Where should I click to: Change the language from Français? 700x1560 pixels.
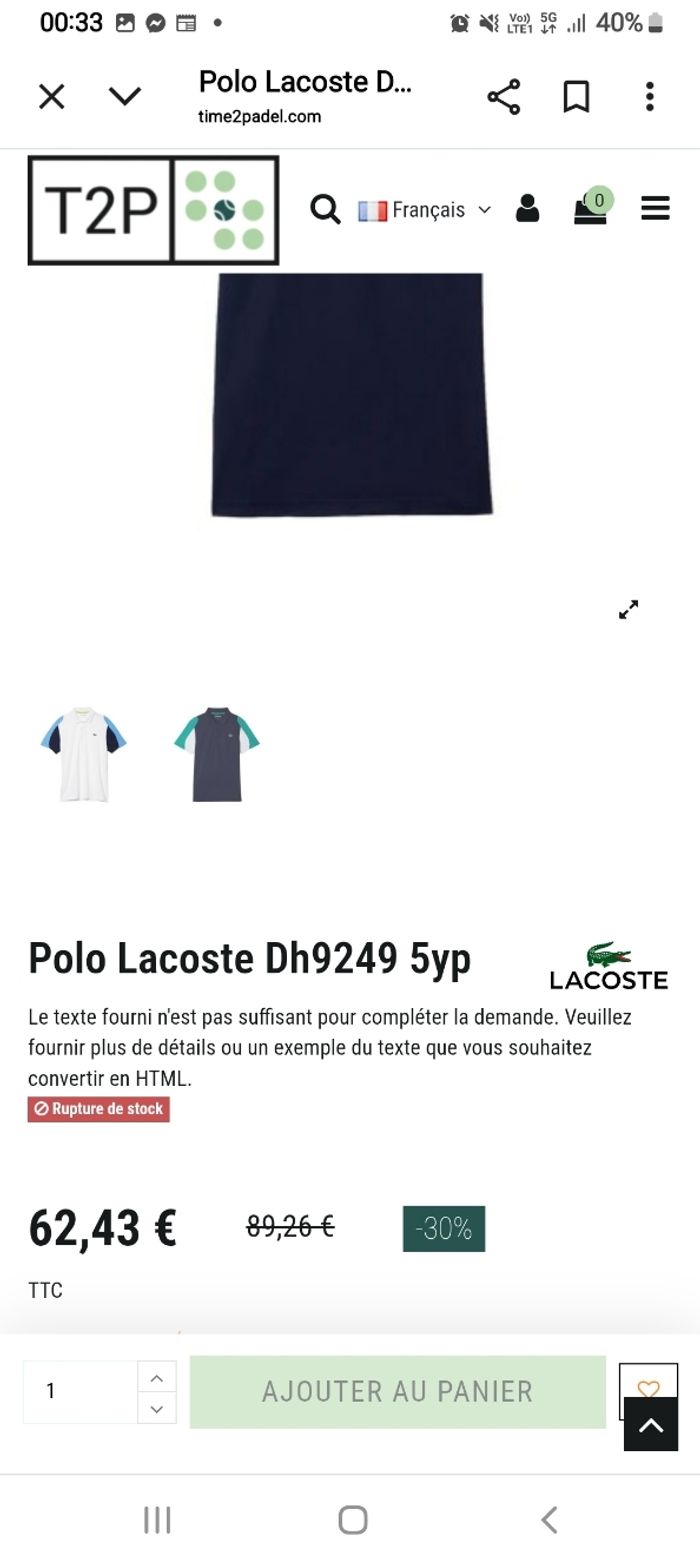point(425,210)
